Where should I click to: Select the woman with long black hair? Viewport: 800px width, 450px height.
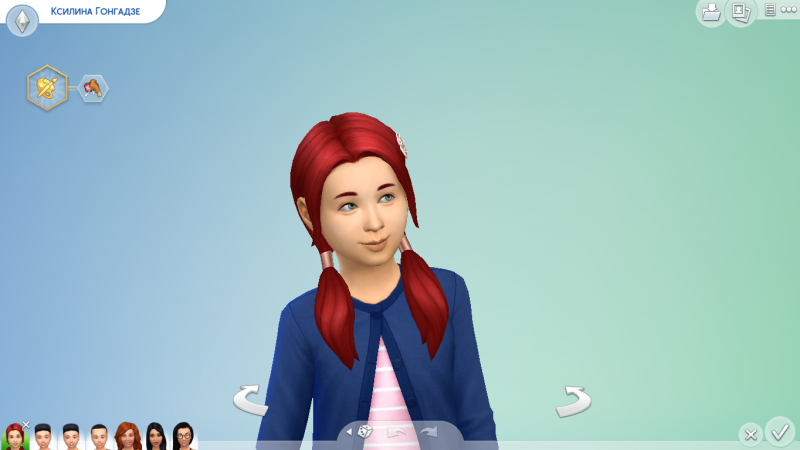[156, 437]
